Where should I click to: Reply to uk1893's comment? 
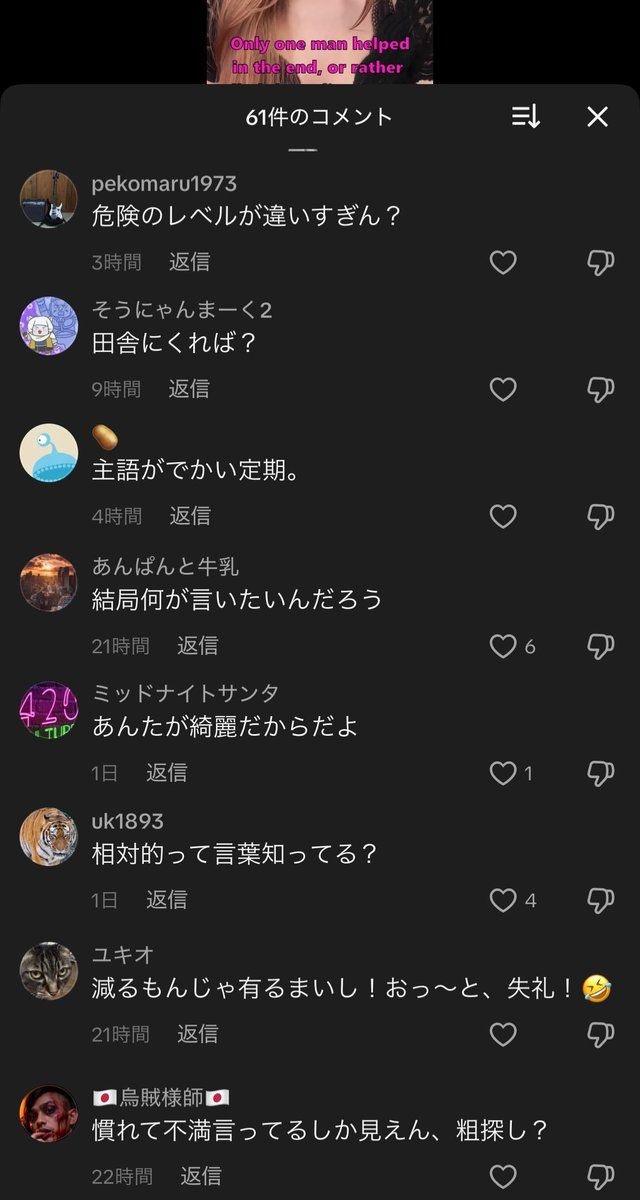tap(166, 900)
